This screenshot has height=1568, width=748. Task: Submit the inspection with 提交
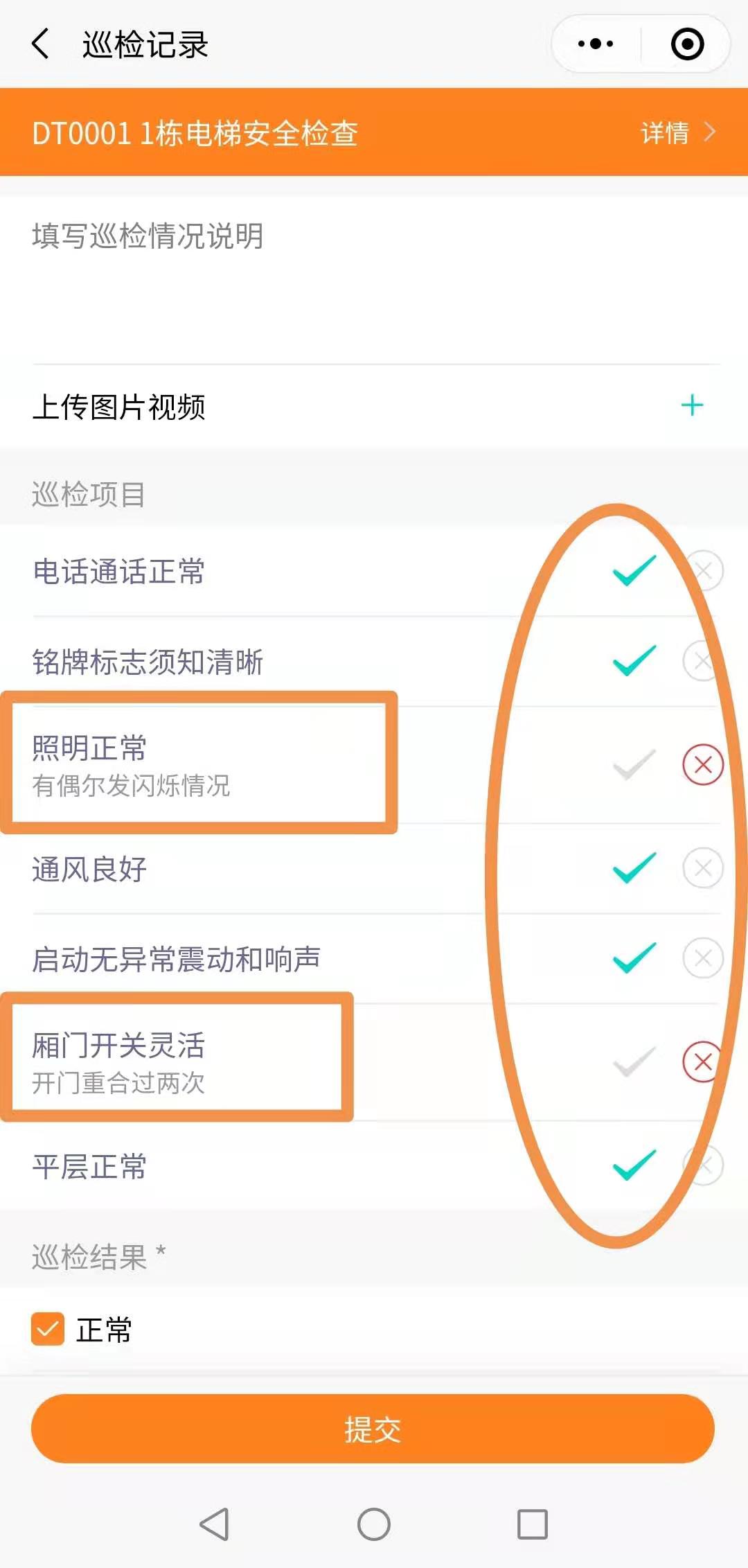pyautogui.click(x=373, y=1429)
